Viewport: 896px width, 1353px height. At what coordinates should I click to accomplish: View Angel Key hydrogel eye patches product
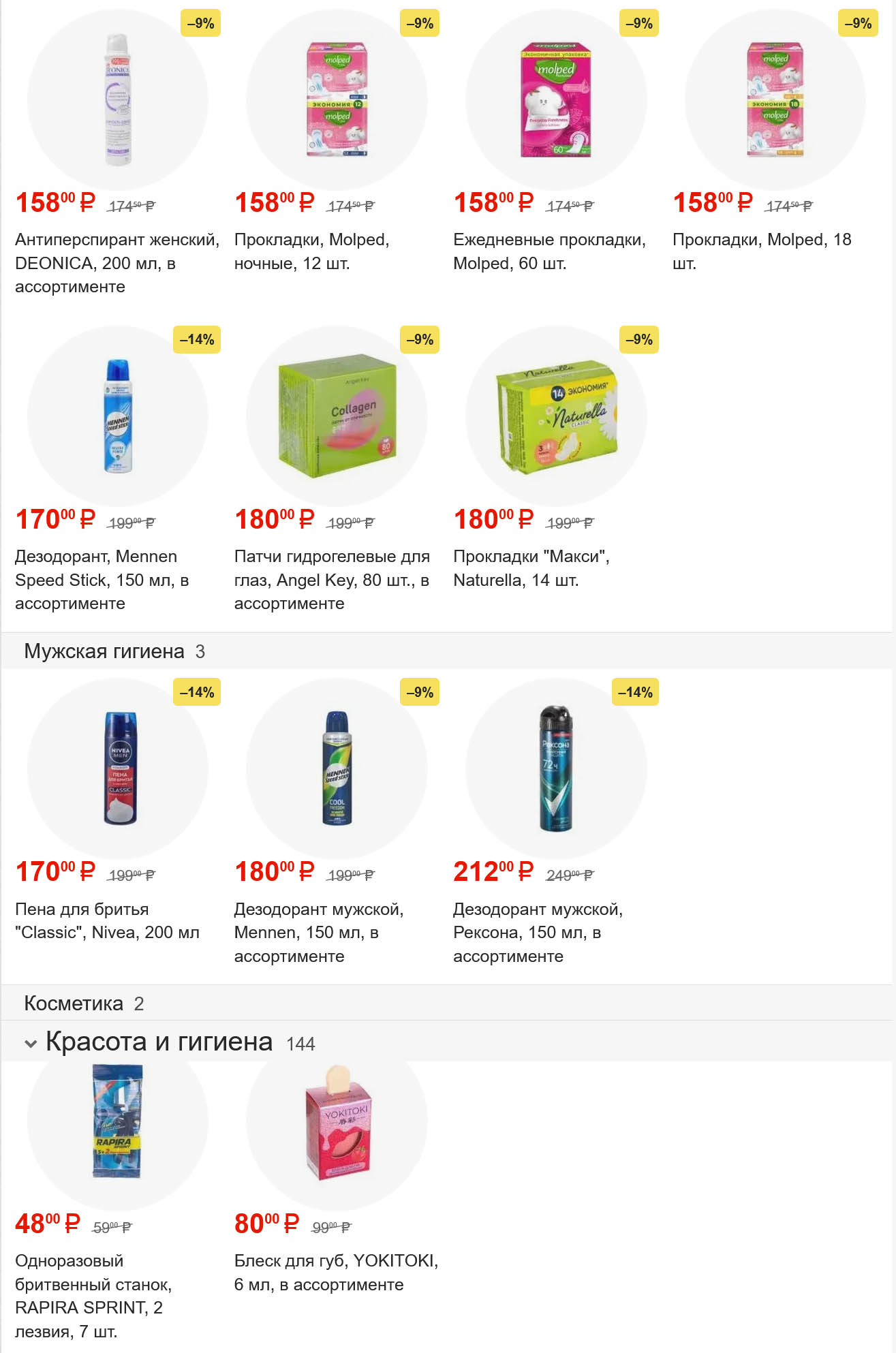(337, 417)
